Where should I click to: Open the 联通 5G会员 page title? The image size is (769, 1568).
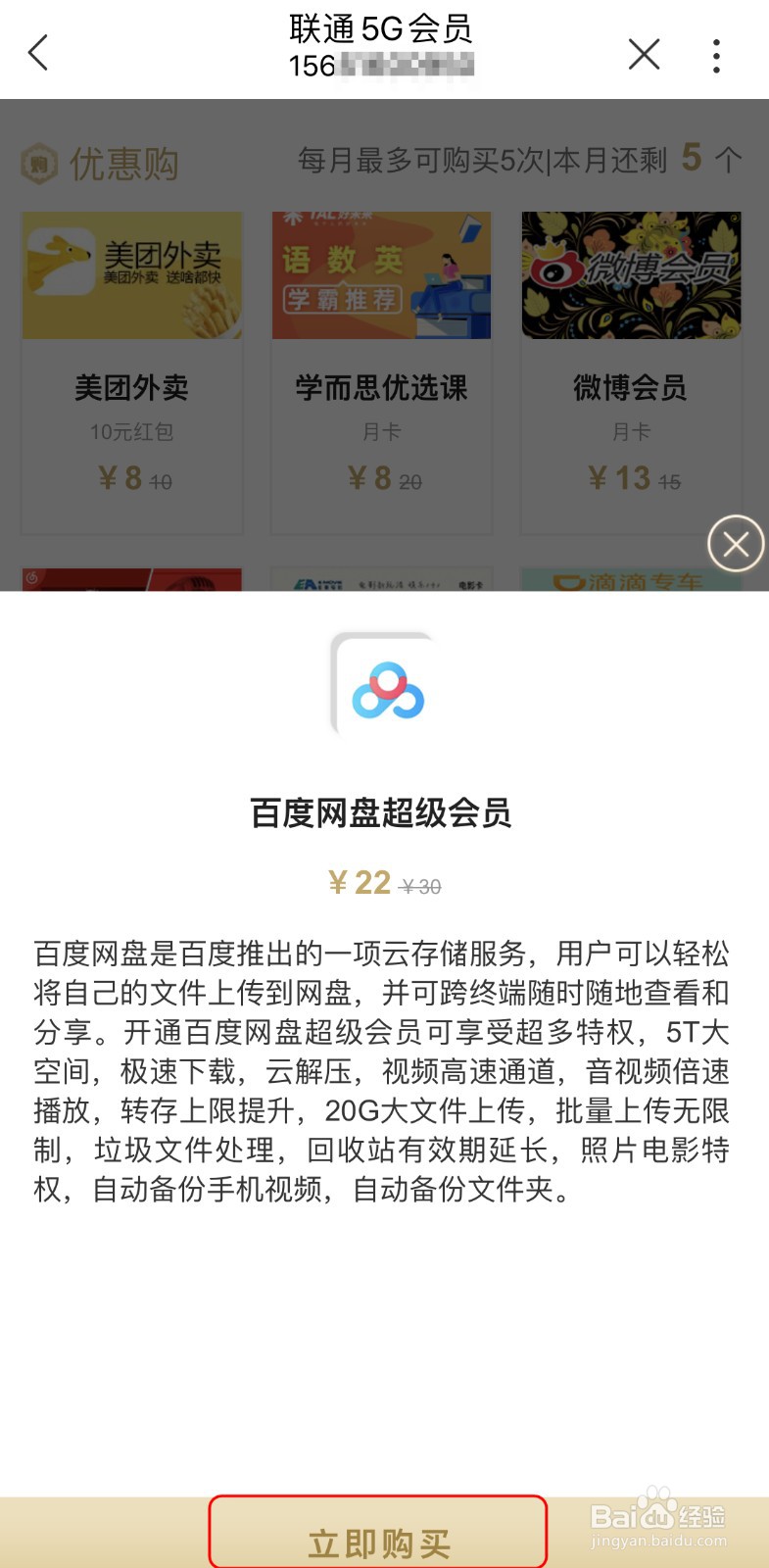(383, 29)
